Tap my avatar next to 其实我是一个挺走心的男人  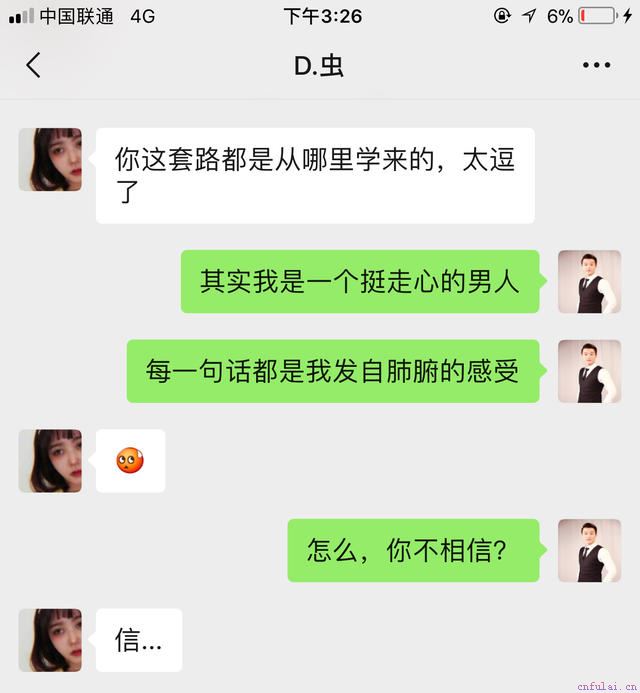[x=589, y=281]
